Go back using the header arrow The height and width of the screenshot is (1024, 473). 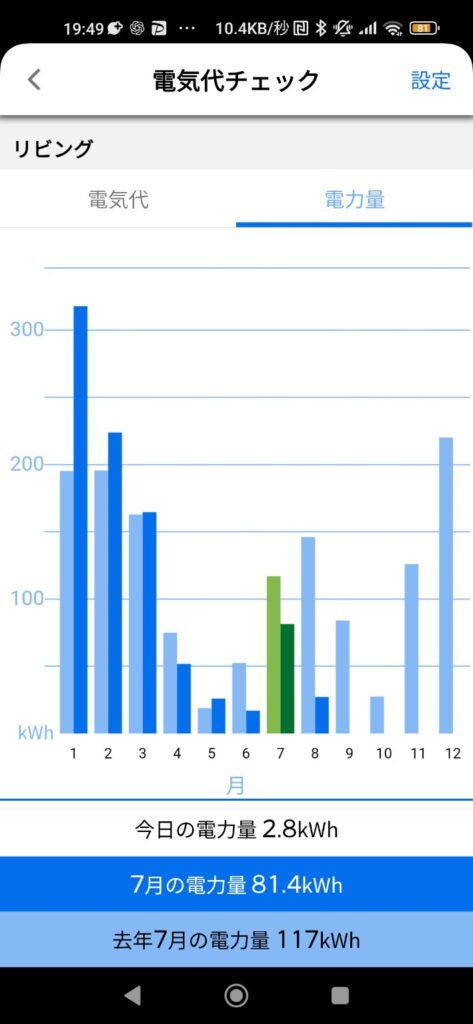point(34,80)
